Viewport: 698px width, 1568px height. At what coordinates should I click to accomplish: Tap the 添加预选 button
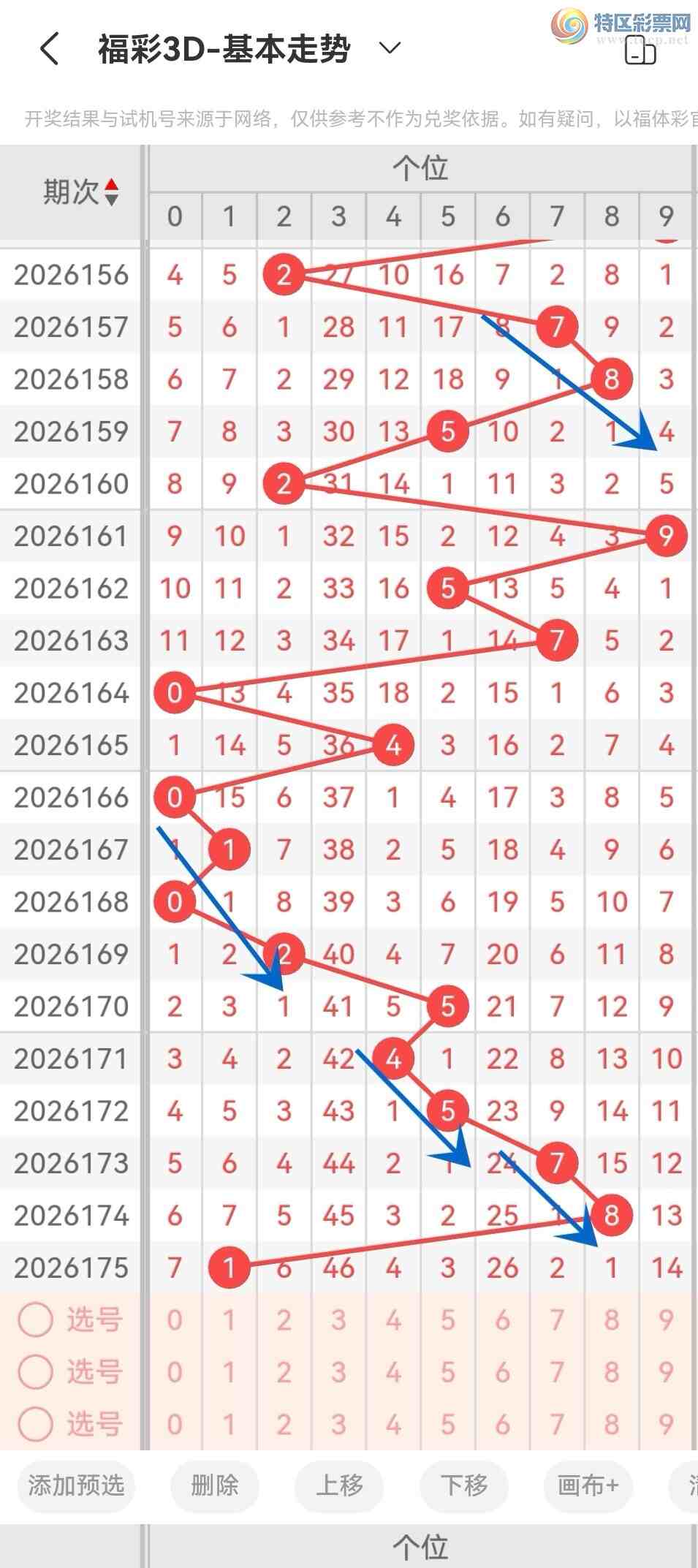[76, 1485]
